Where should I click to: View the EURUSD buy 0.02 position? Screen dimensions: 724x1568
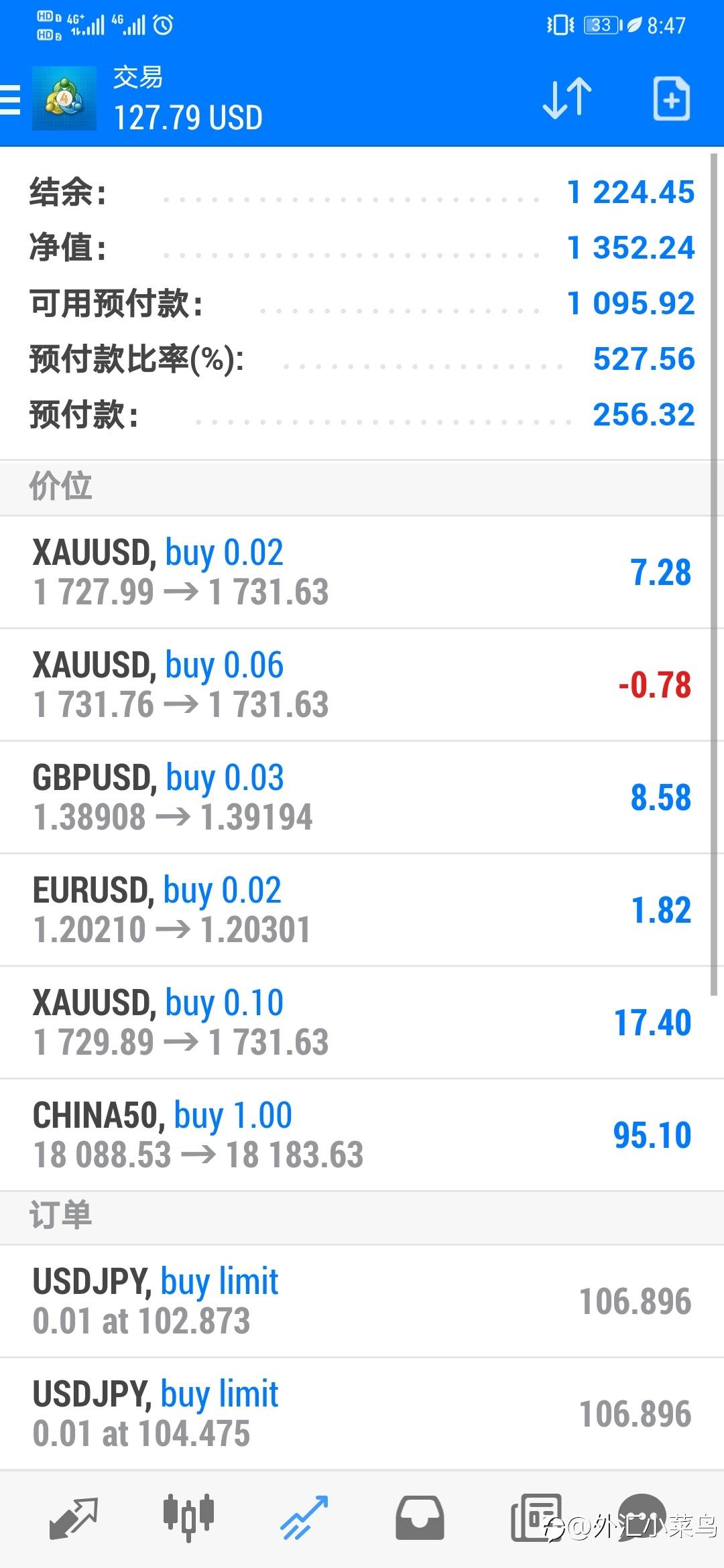click(362, 910)
